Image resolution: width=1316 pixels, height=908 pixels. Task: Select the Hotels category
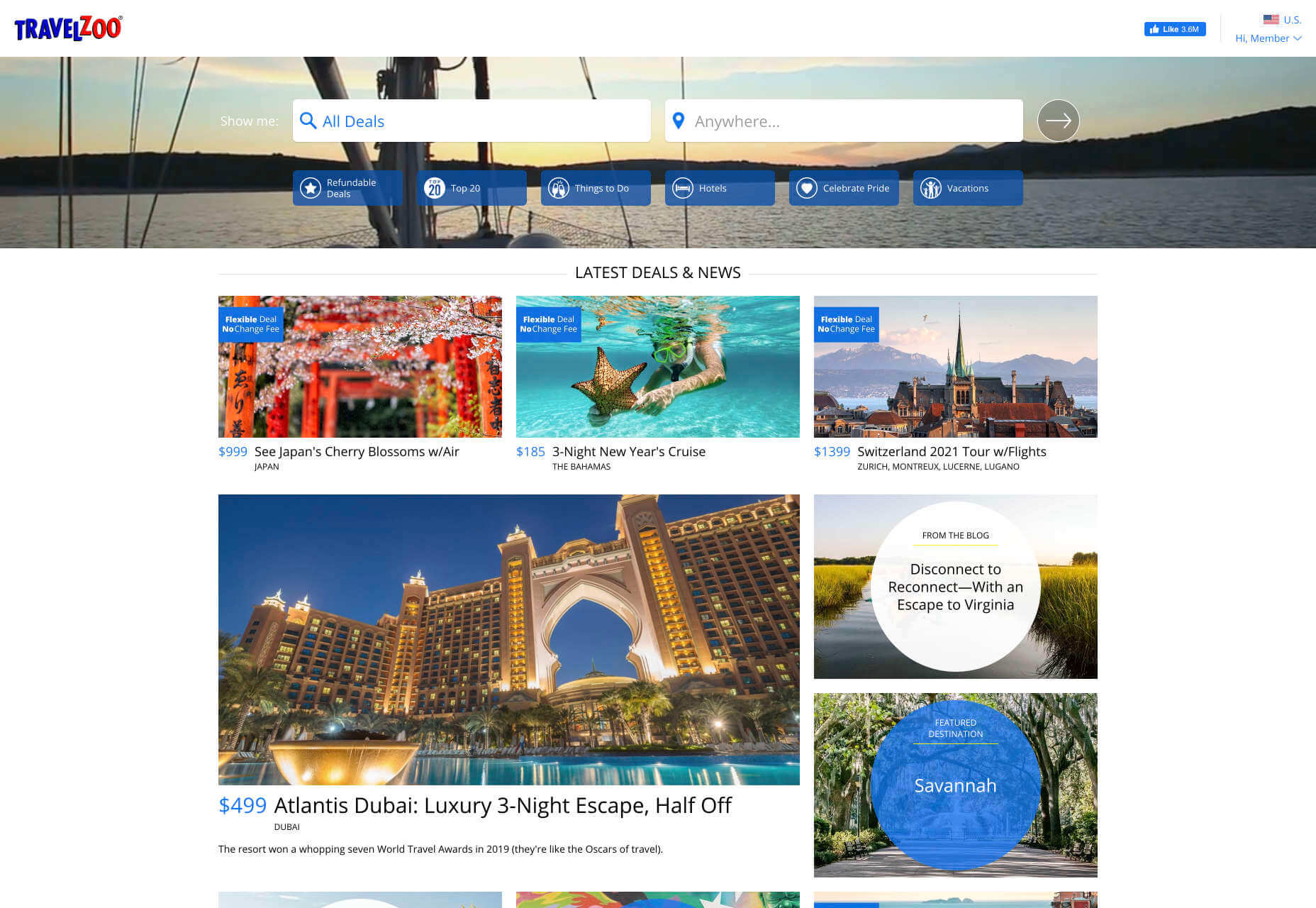[720, 188]
